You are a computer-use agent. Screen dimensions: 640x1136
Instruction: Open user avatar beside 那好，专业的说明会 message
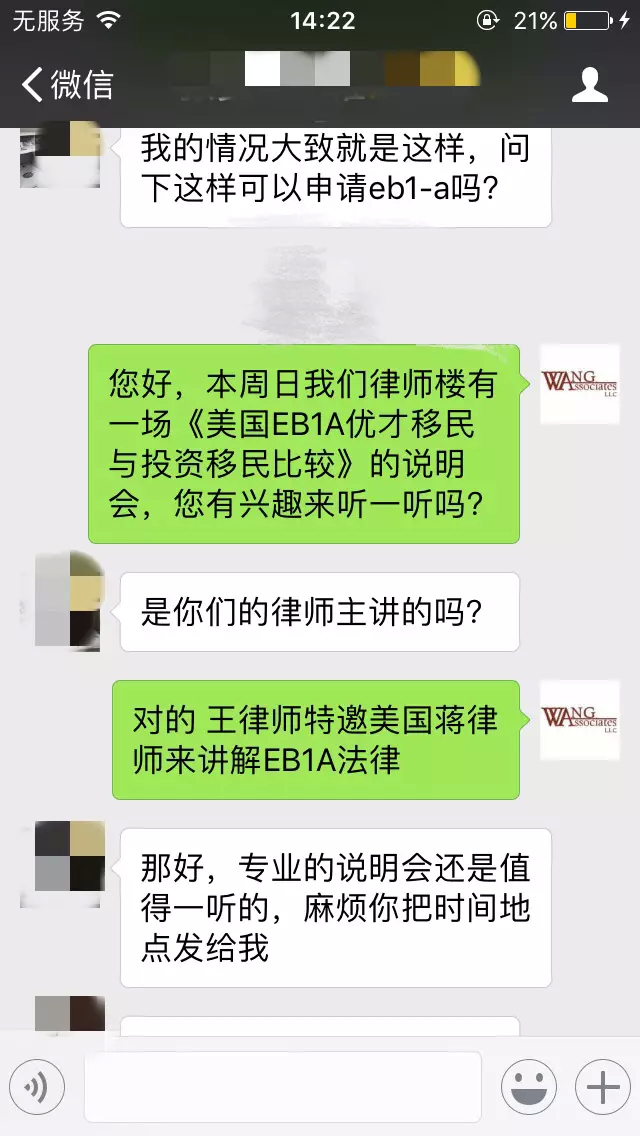(x=60, y=856)
